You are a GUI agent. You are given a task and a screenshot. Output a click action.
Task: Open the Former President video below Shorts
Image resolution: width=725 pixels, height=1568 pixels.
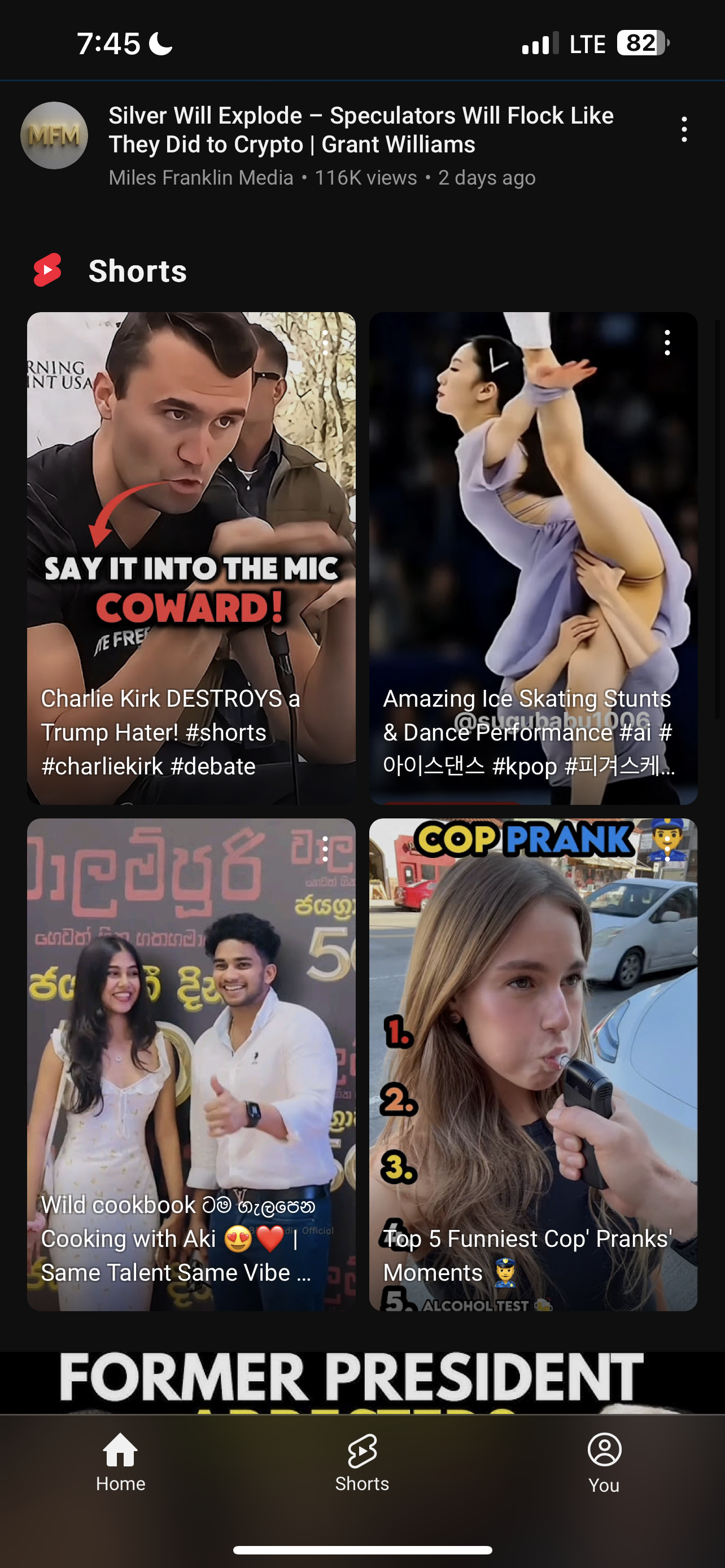[x=362, y=1383]
